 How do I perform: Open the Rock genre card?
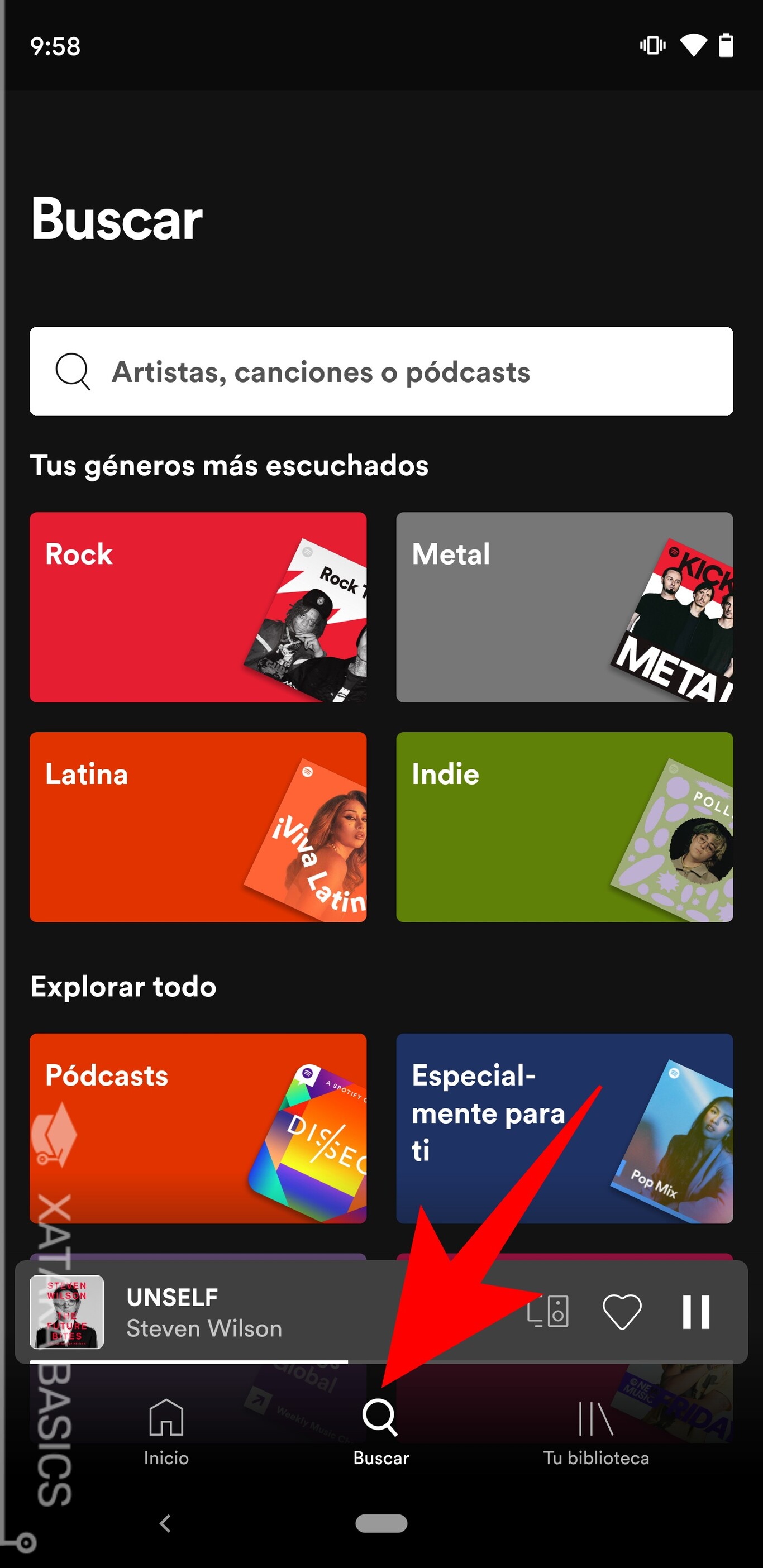click(197, 606)
